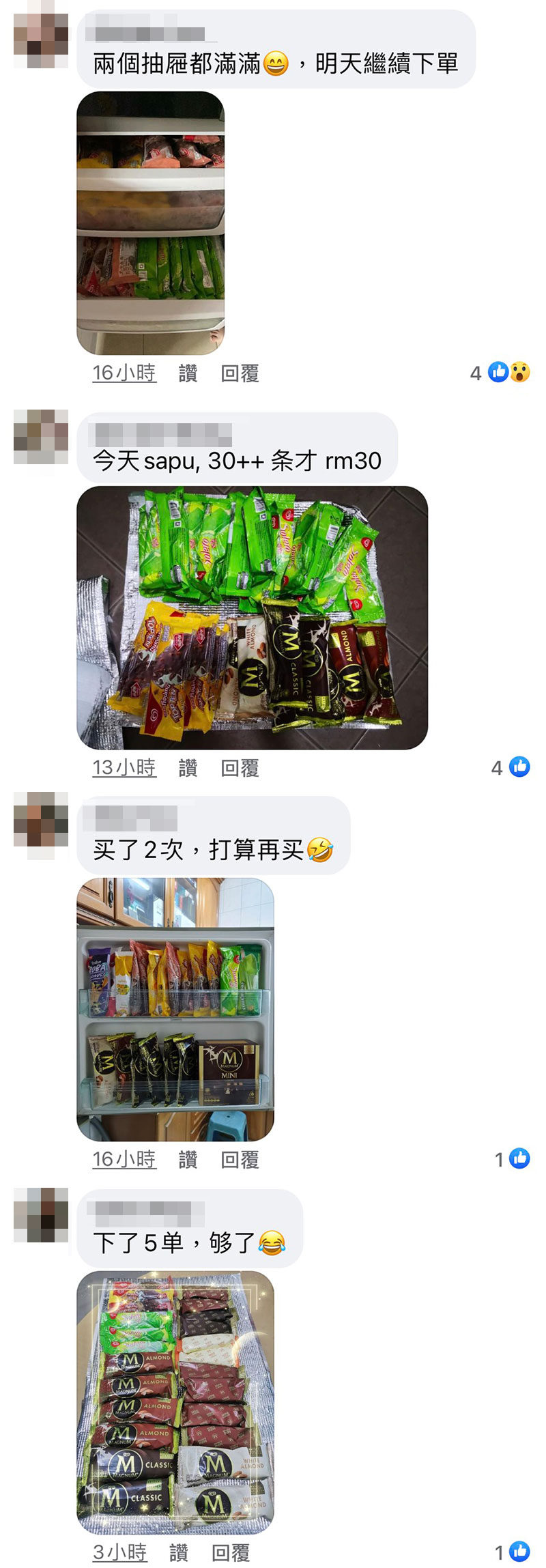Like the comment '下了5单，够了'
This screenshot has height=1568, width=546.
178,1553
